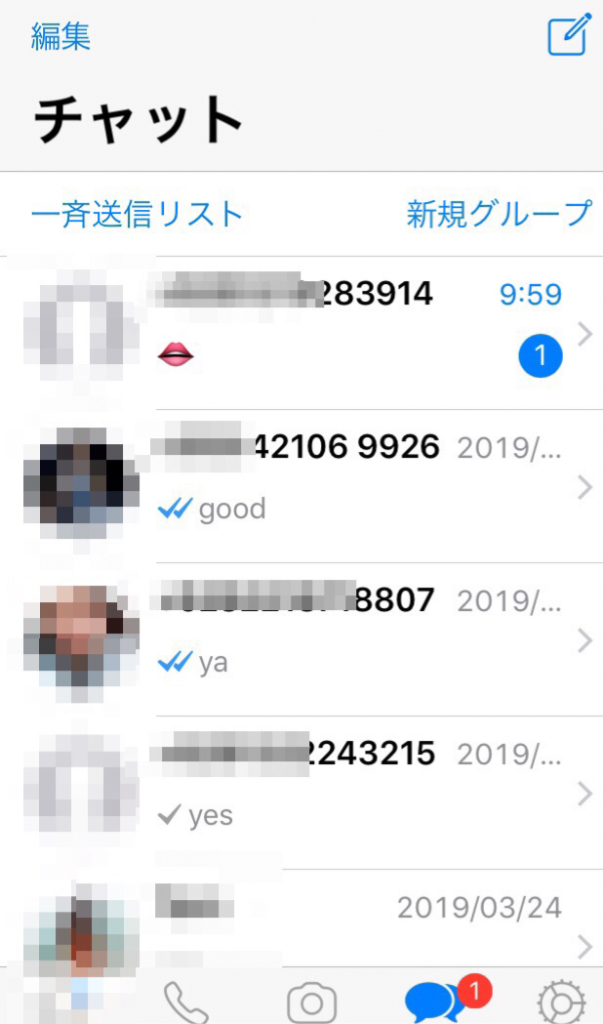Screen dimensions: 603x1024
Task: Tap the 編集 edit button
Action: 61,37
